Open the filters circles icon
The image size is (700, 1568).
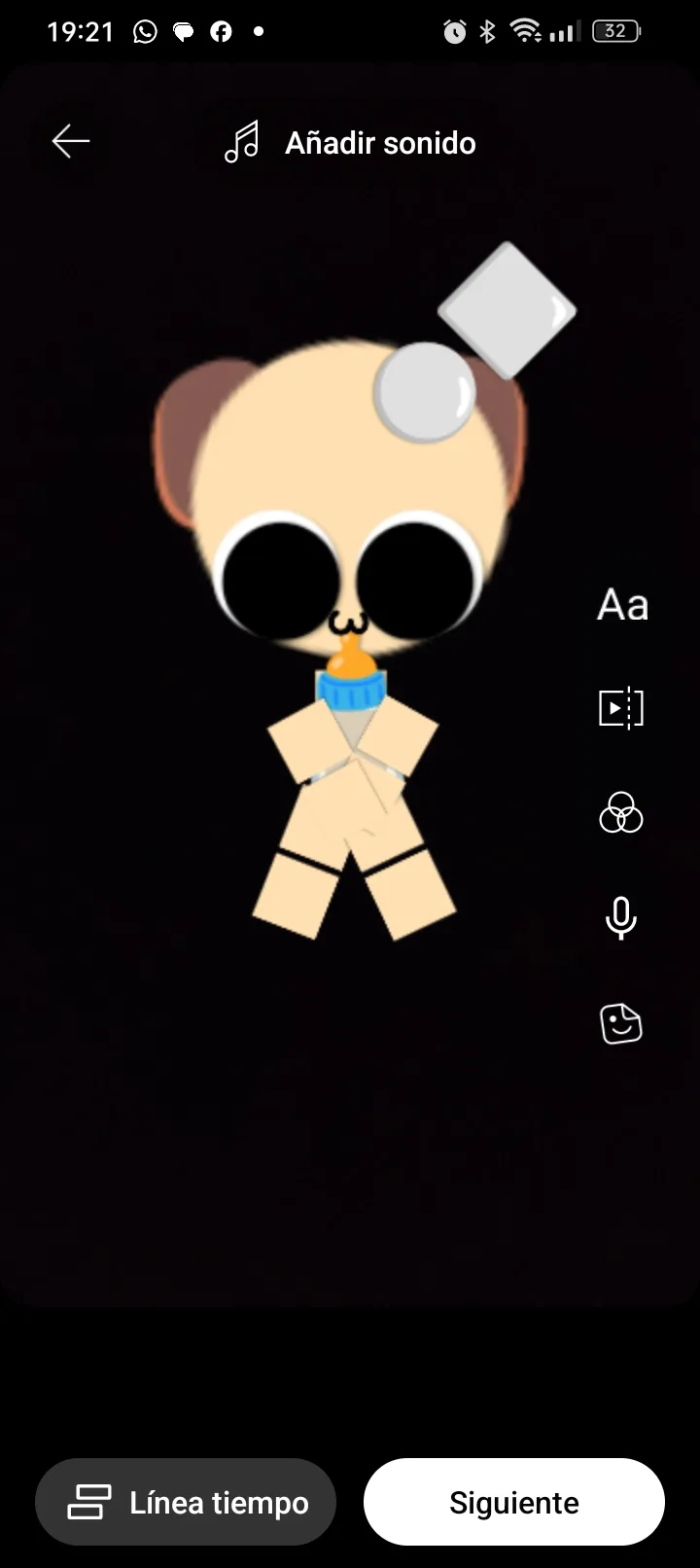coord(621,813)
